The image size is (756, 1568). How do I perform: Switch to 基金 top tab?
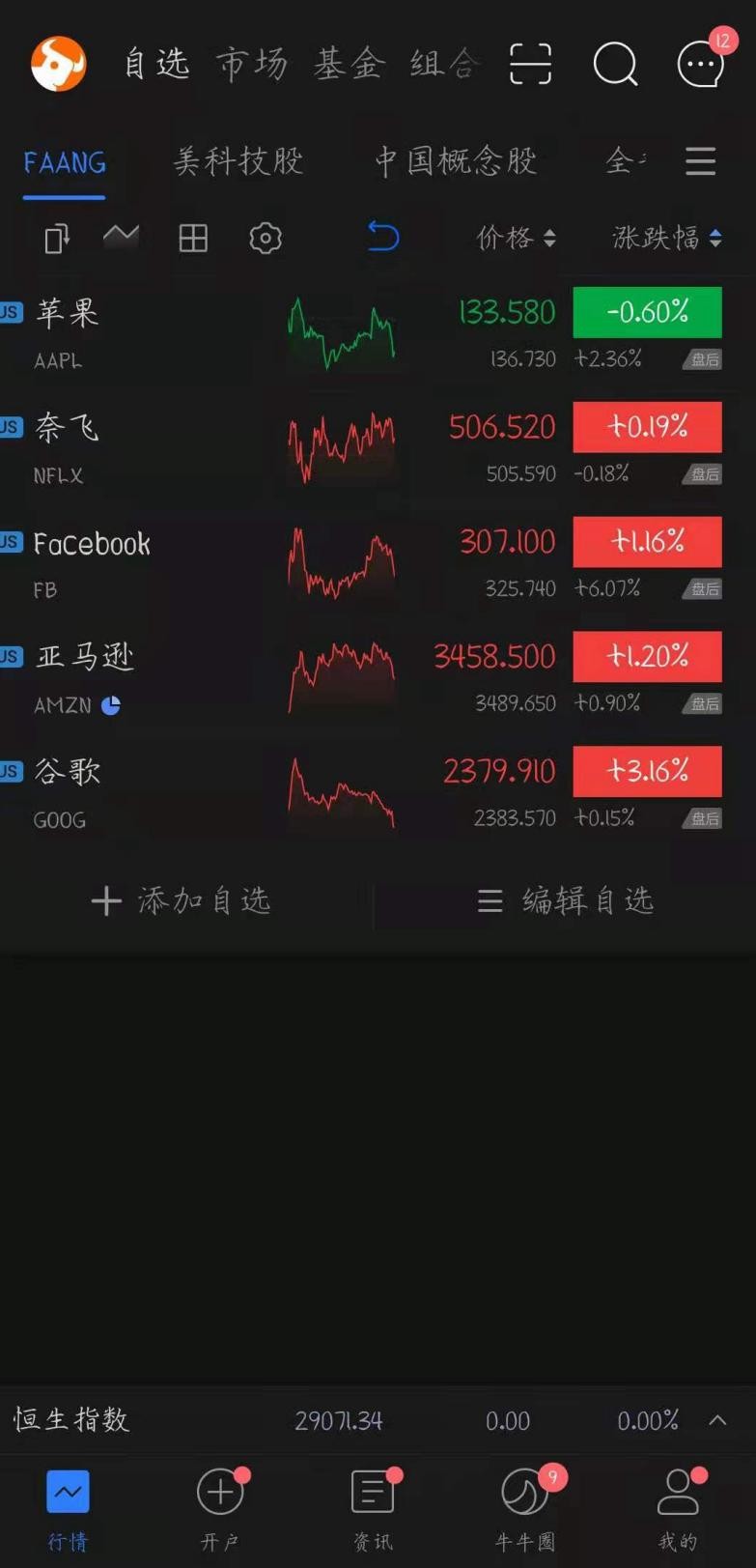tap(349, 64)
